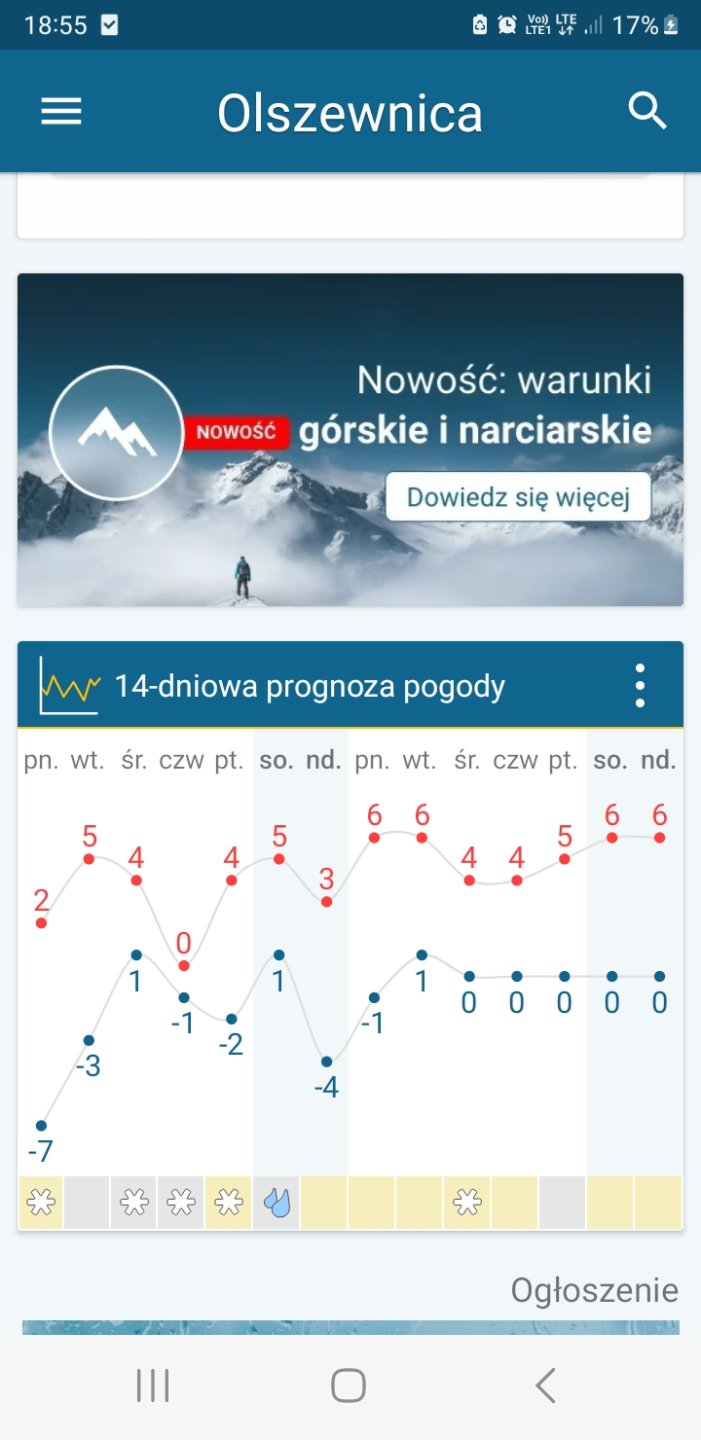Viewport: 701px width, 1440px height.
Task: Tap the Dowiedz się więcej button
Action: pos(518,497)
